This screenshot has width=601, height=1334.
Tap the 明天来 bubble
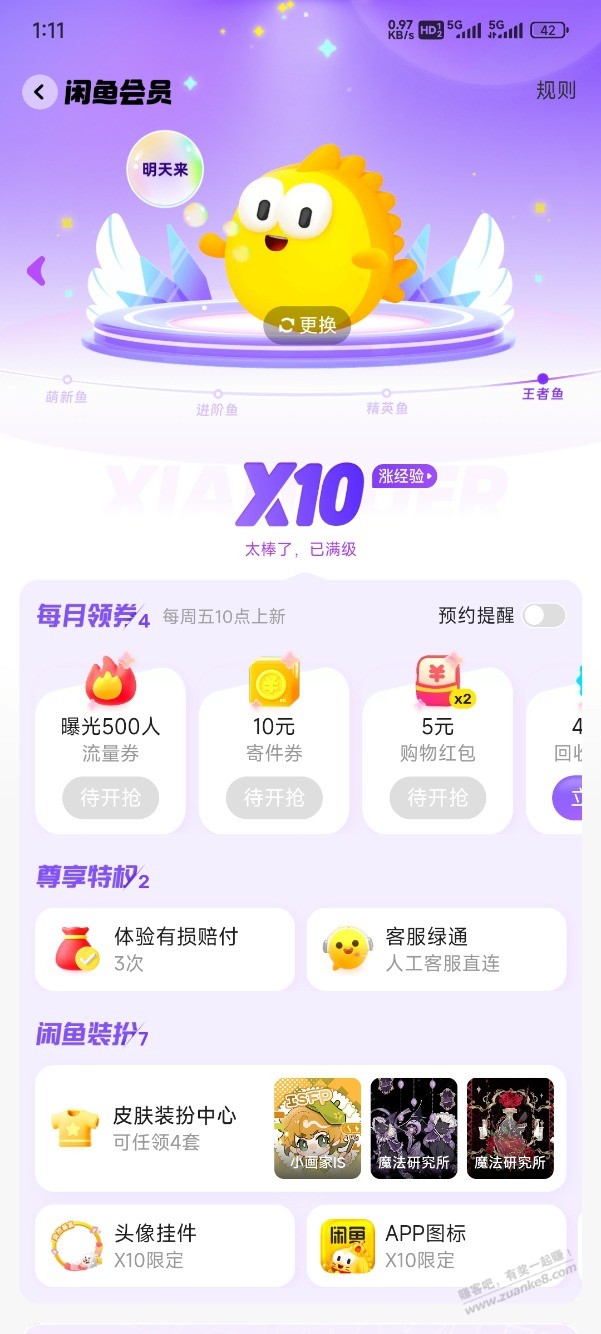coord(165,170)
